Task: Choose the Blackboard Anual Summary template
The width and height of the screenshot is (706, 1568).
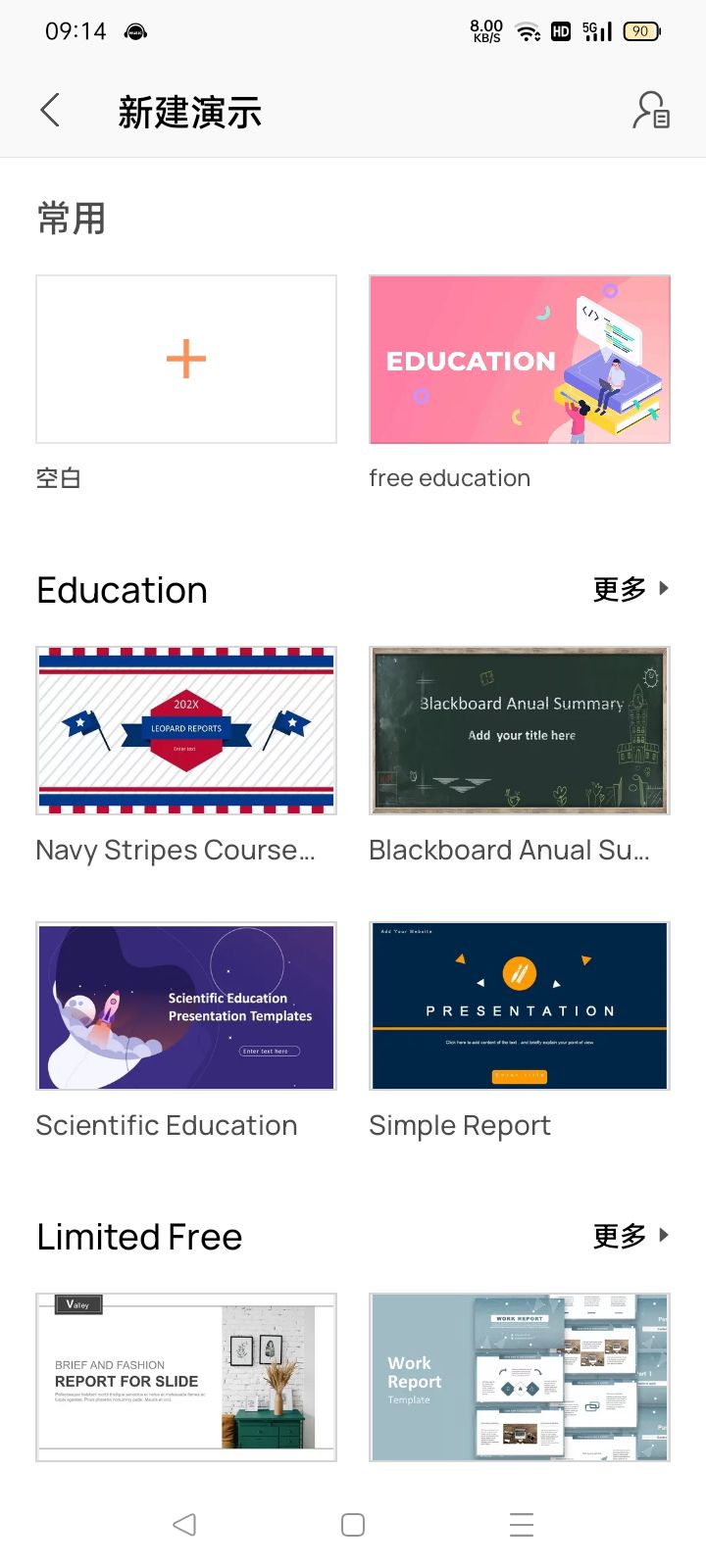Action: (519, 730)
